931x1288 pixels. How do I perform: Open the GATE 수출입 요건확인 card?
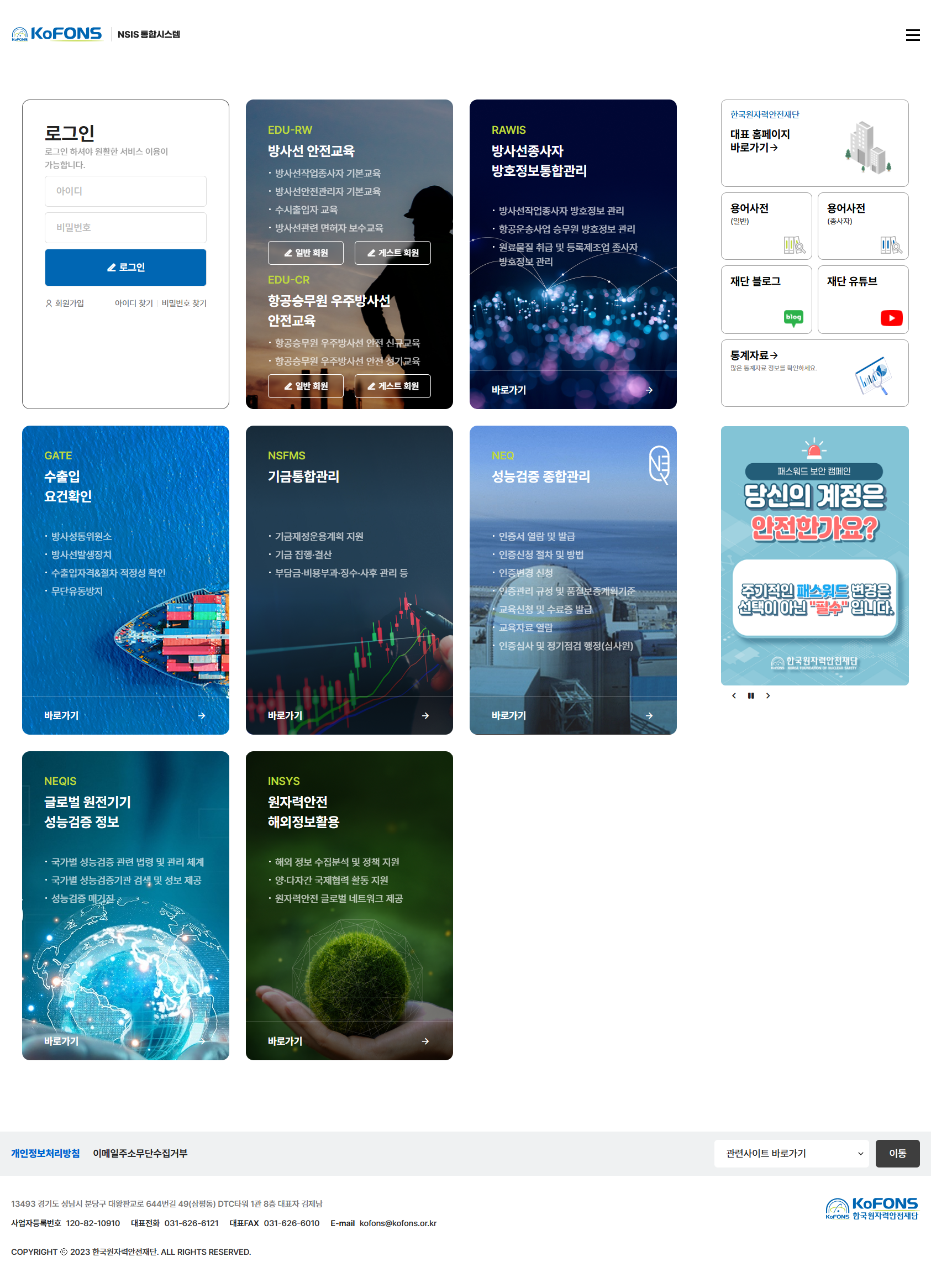point(125,579)
